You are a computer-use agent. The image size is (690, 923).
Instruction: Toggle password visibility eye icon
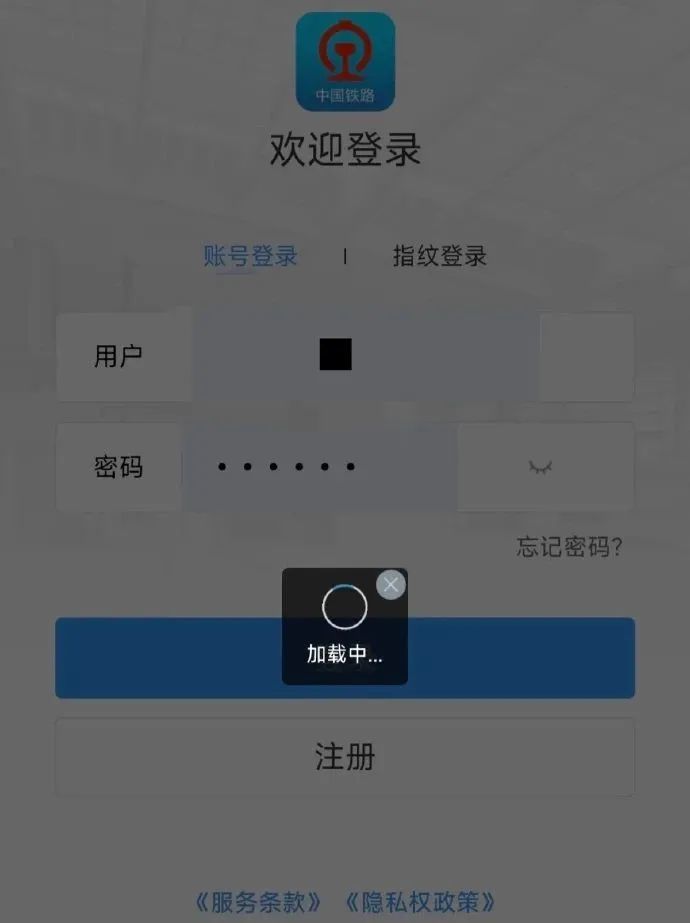(x=540, y=467)
